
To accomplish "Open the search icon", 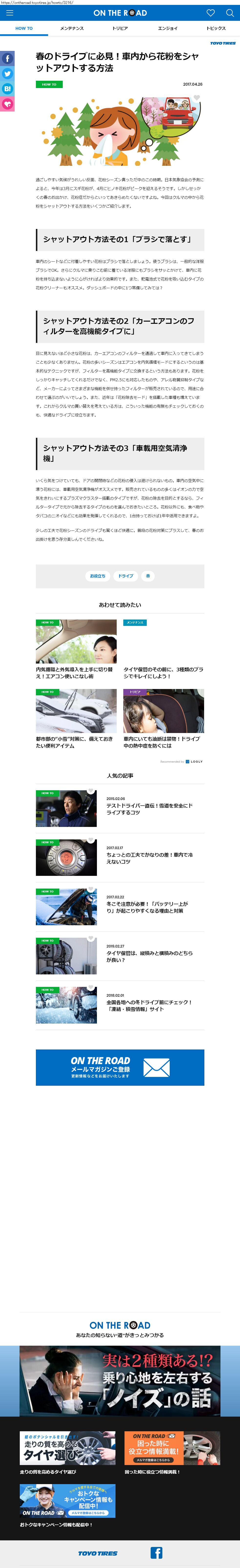I will tap(230, 13).
